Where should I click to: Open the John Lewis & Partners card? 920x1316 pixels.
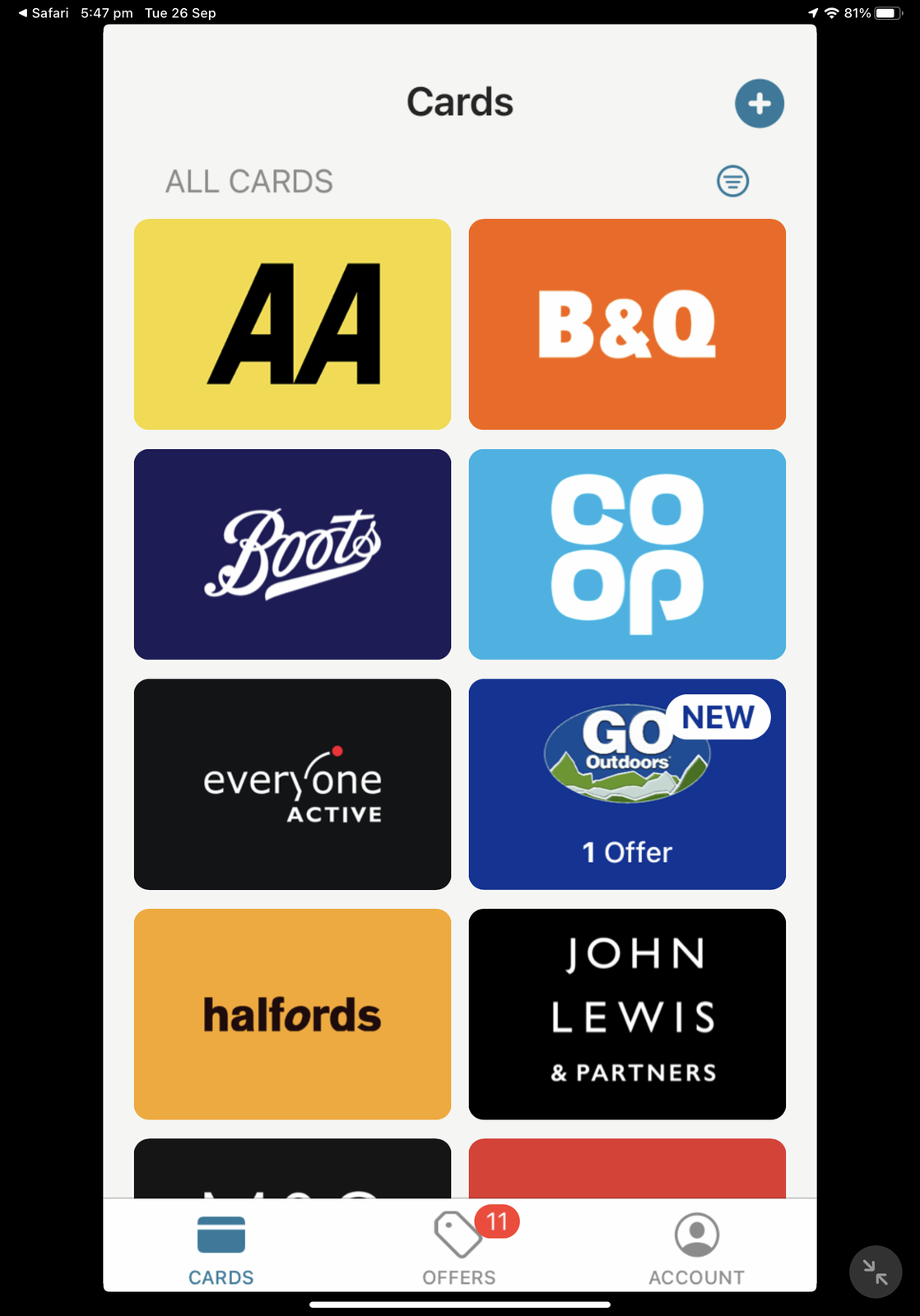coord(627,1013)
